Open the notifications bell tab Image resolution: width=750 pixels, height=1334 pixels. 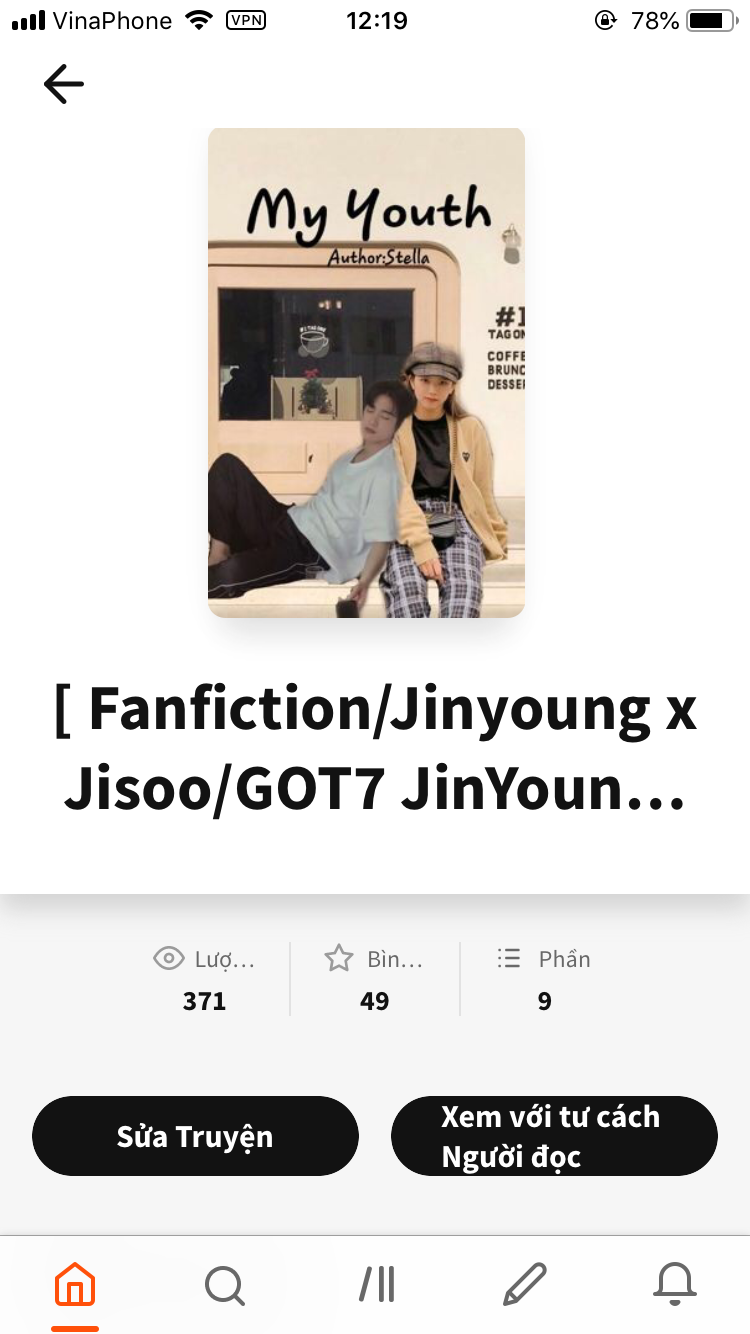pos(675,1285)
